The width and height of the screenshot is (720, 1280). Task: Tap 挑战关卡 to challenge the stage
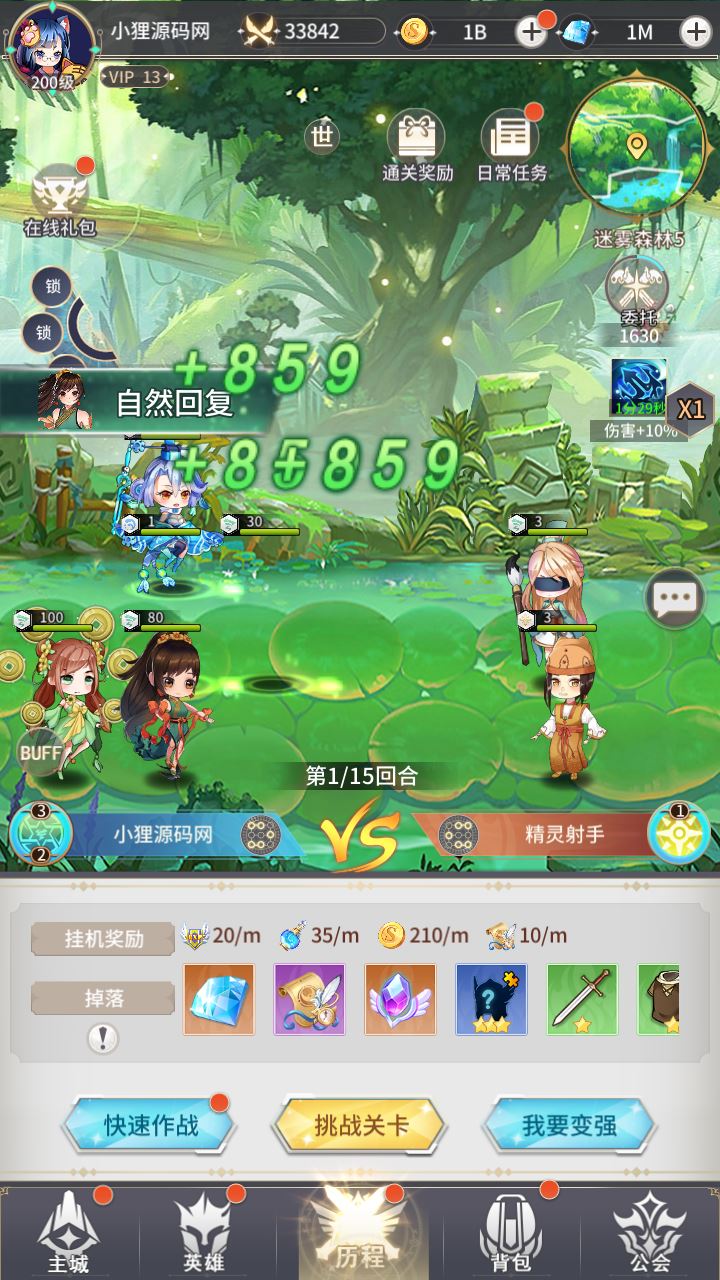[360, 1126]
